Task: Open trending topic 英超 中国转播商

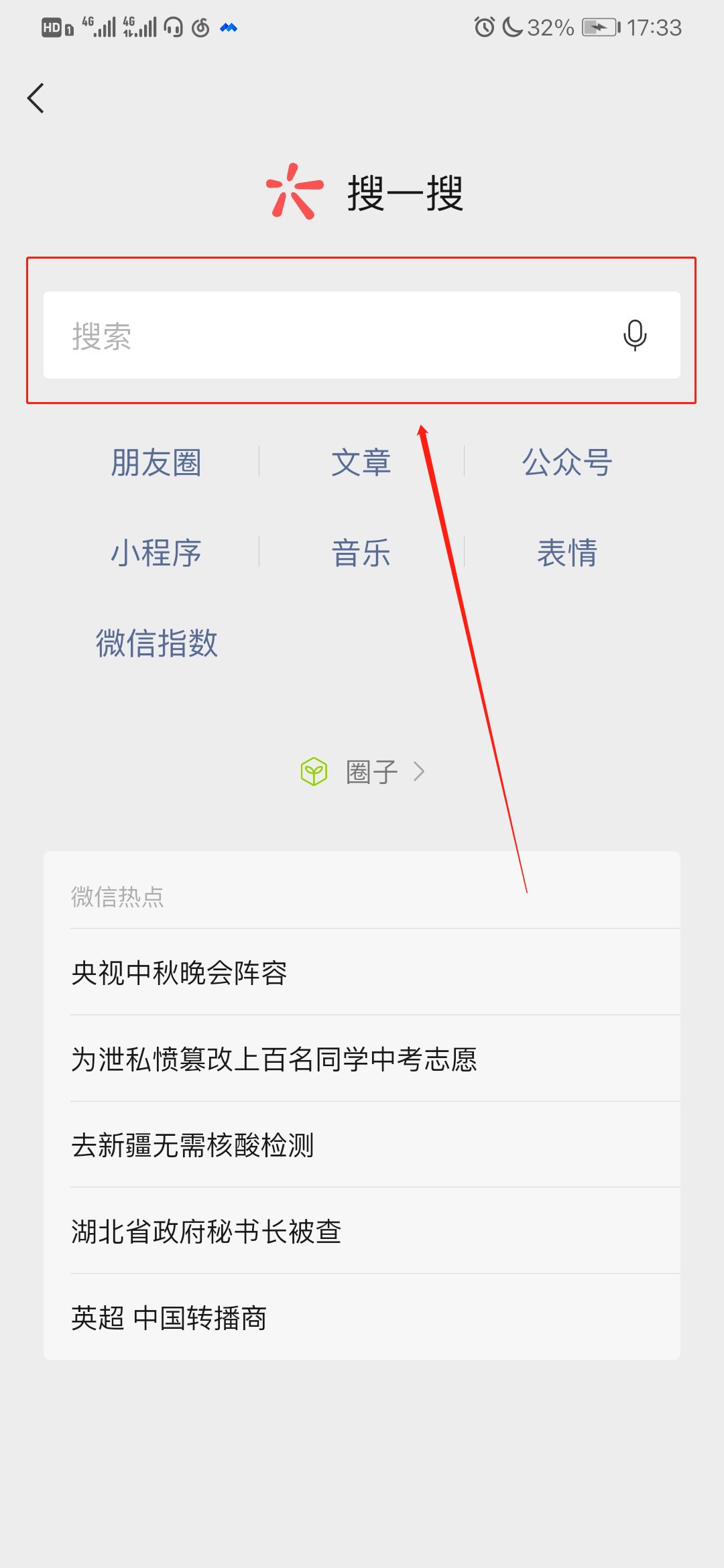Action: click(x=169, y=1317)
